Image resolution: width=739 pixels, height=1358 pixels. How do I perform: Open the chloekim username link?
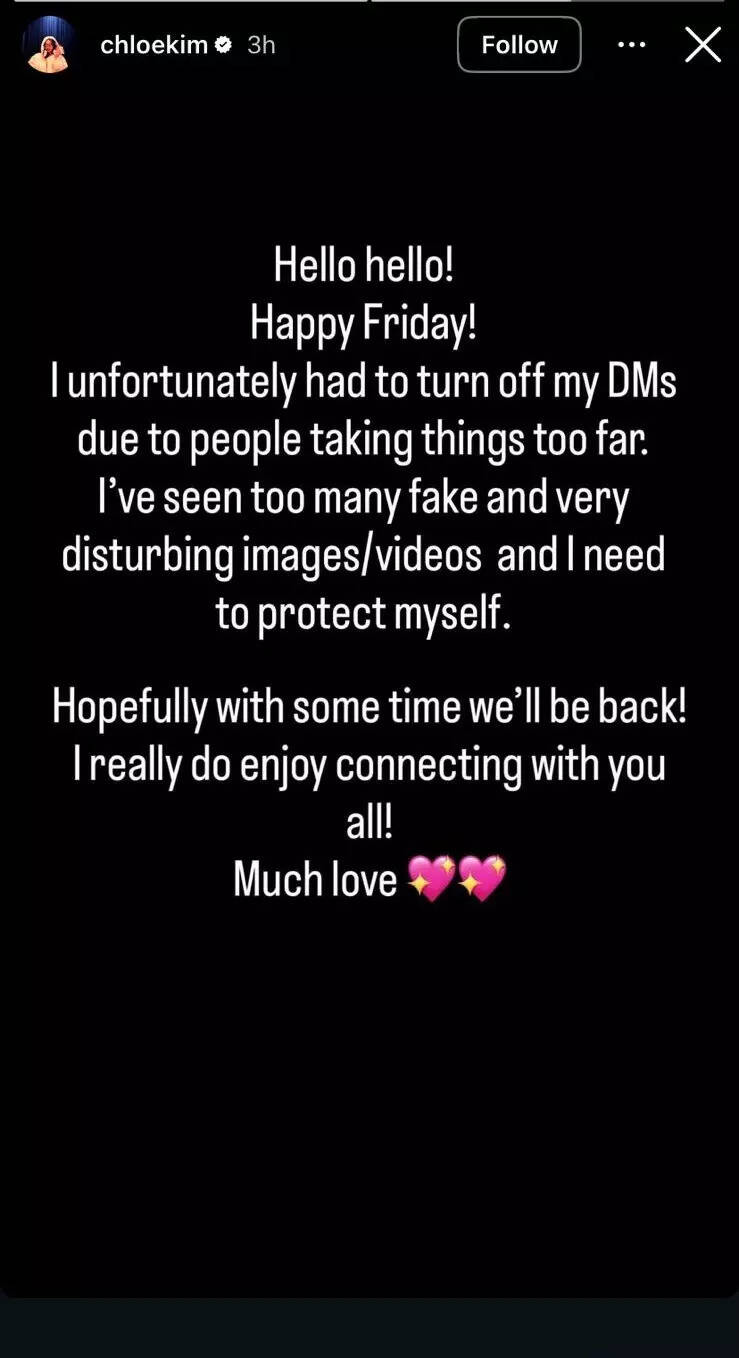pyautogui.click(x=153, y=45)
